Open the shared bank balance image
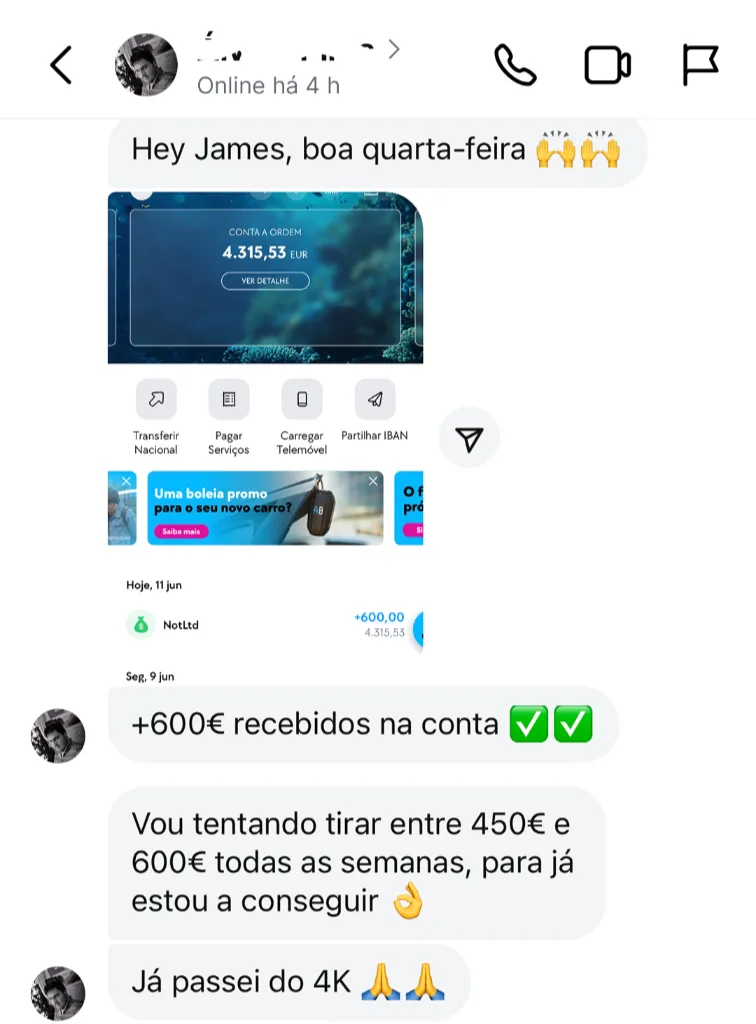 point(265,420)
